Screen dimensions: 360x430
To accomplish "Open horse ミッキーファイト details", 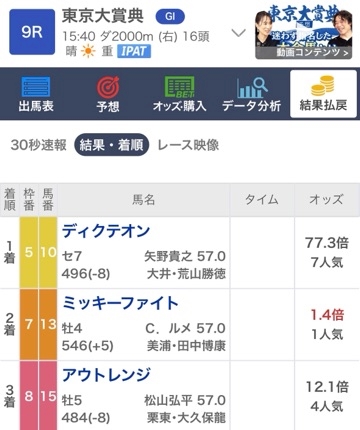I will pyautogui.click(x=120, y=303).
